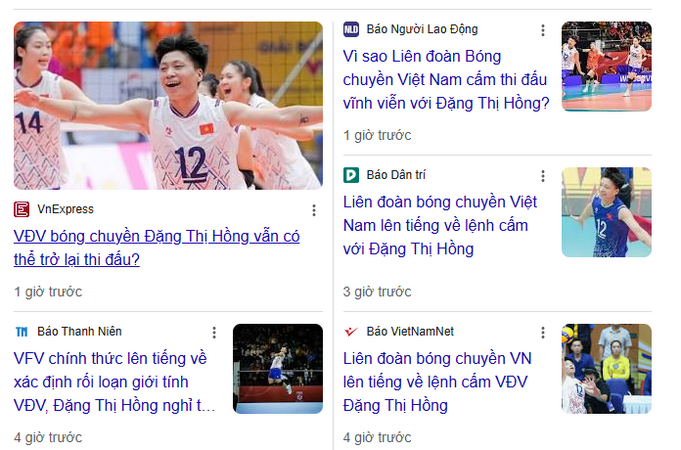Read Báo Thanh Niên article on VFV statement
The height and width of the screenshot is (450, 681).
[x=114, y=381]
